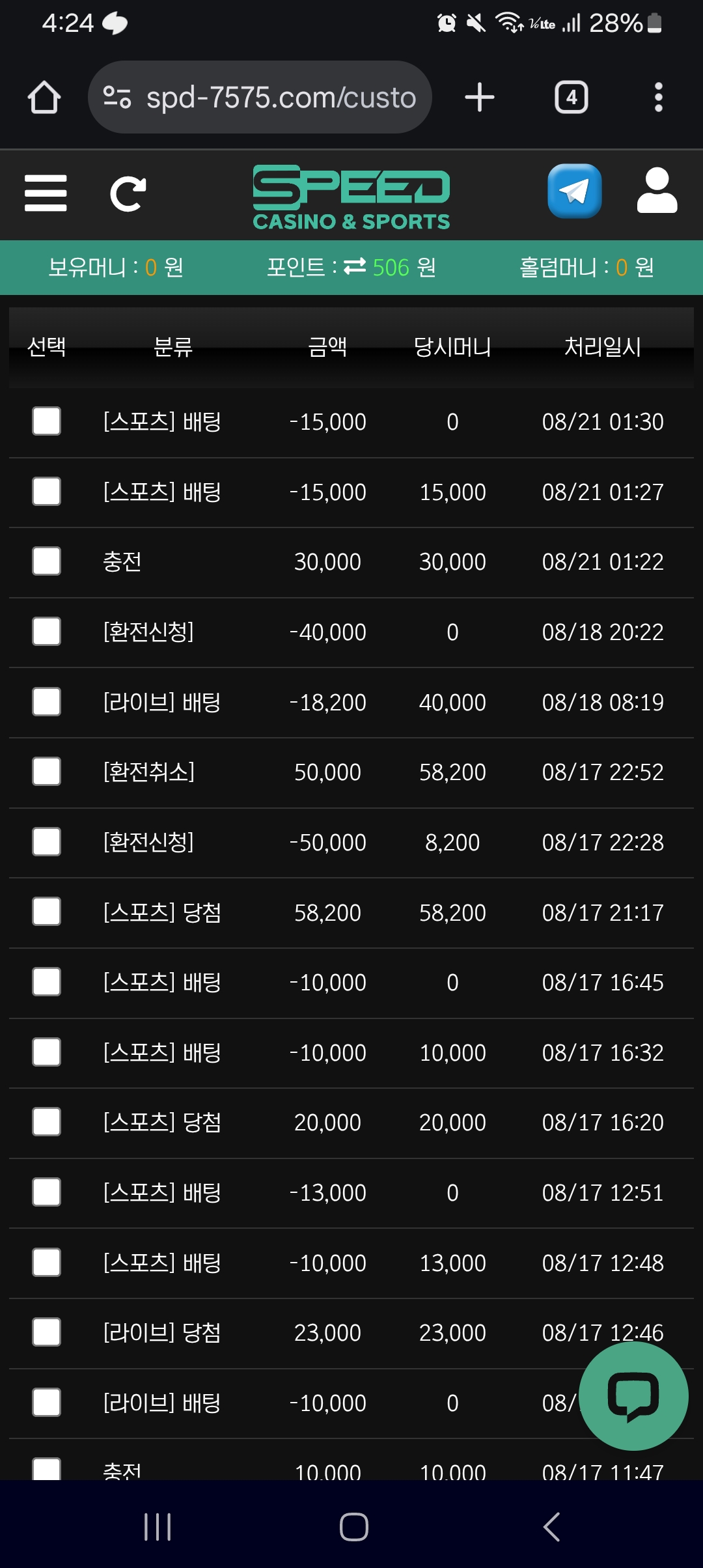703x1568 pixels.
Task: Go to the browser home page
Action: [x=44, y=98]
